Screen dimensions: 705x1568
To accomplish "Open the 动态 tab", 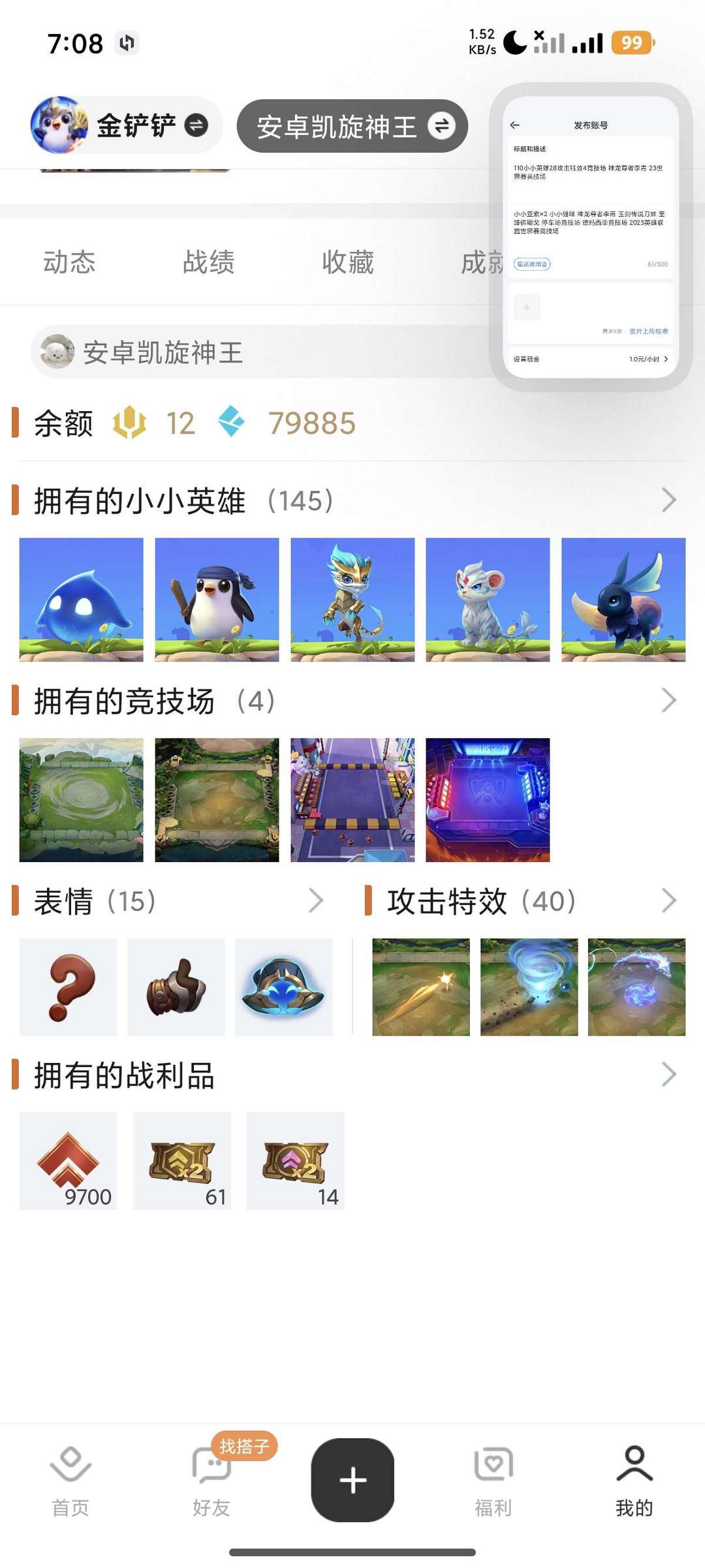I will coord(69,262).
